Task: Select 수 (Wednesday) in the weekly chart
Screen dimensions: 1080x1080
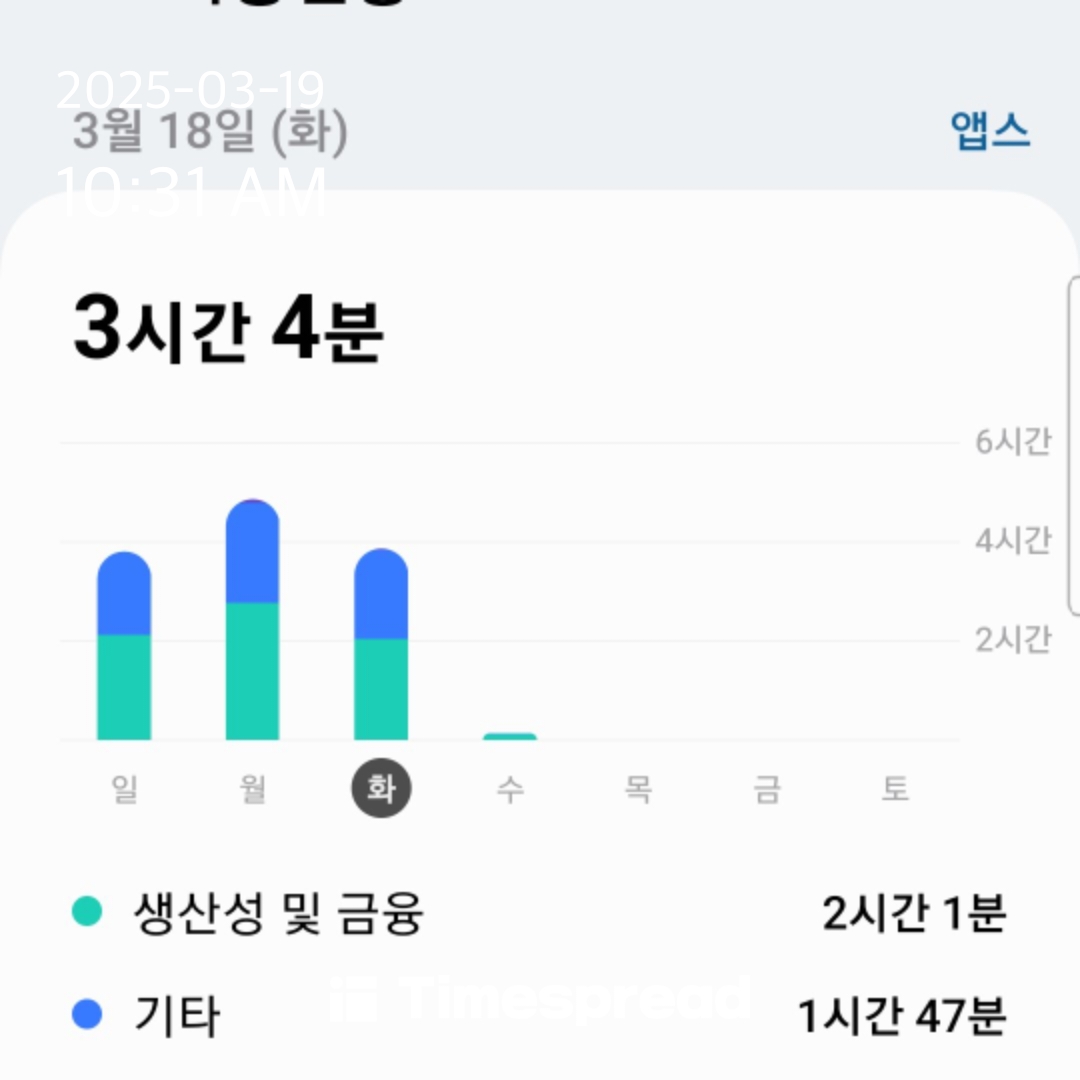Action: coord(510,789)
